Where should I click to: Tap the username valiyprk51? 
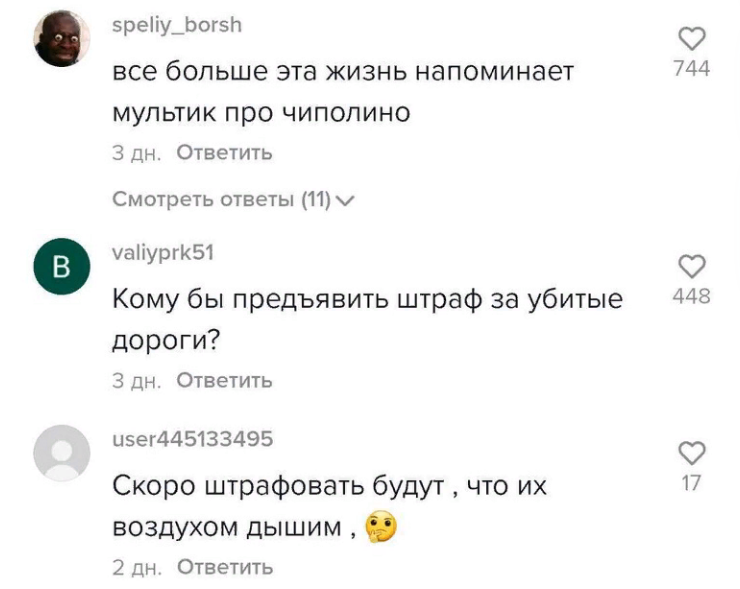[x=163, y=253]
